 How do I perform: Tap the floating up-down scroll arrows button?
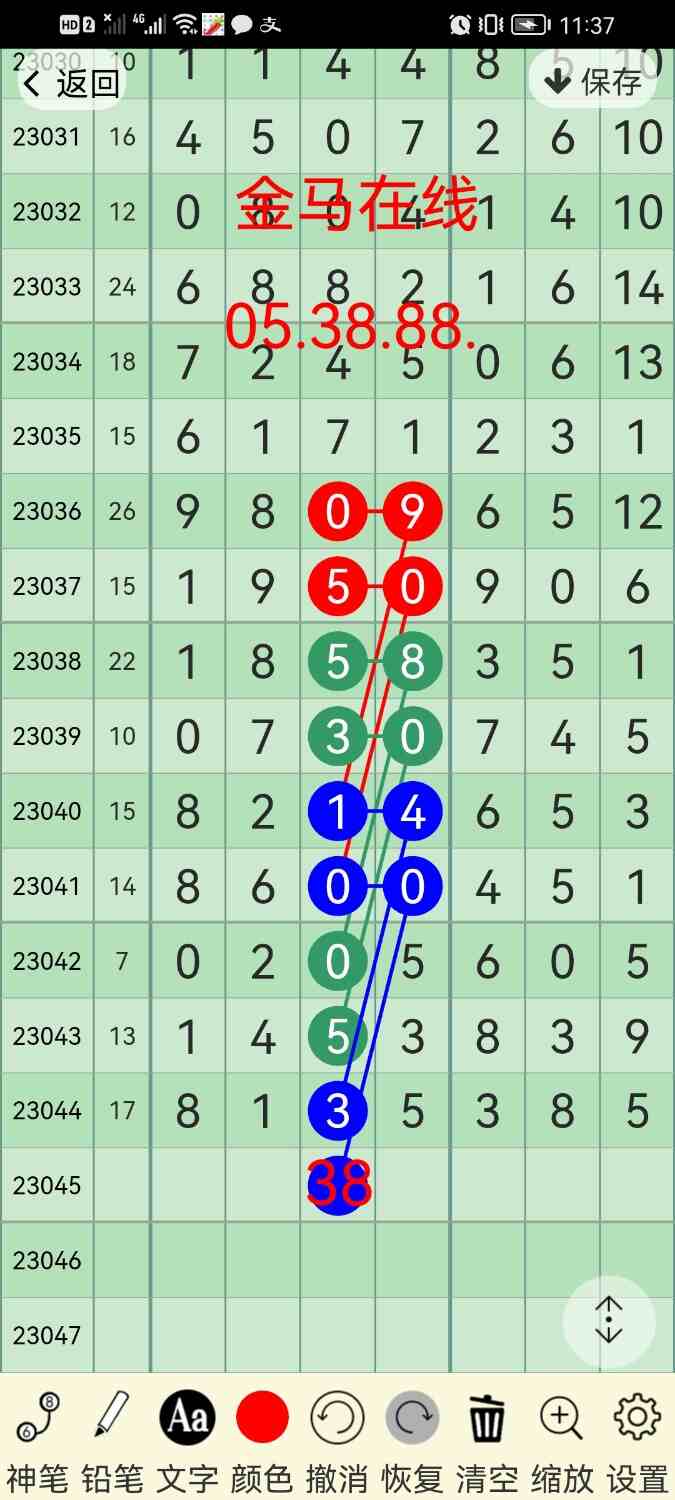tap(609, 1321)
